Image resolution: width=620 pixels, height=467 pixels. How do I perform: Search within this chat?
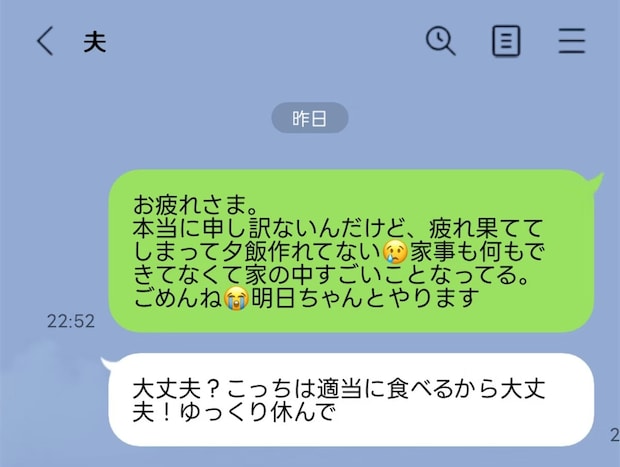[x=440, y=40]
